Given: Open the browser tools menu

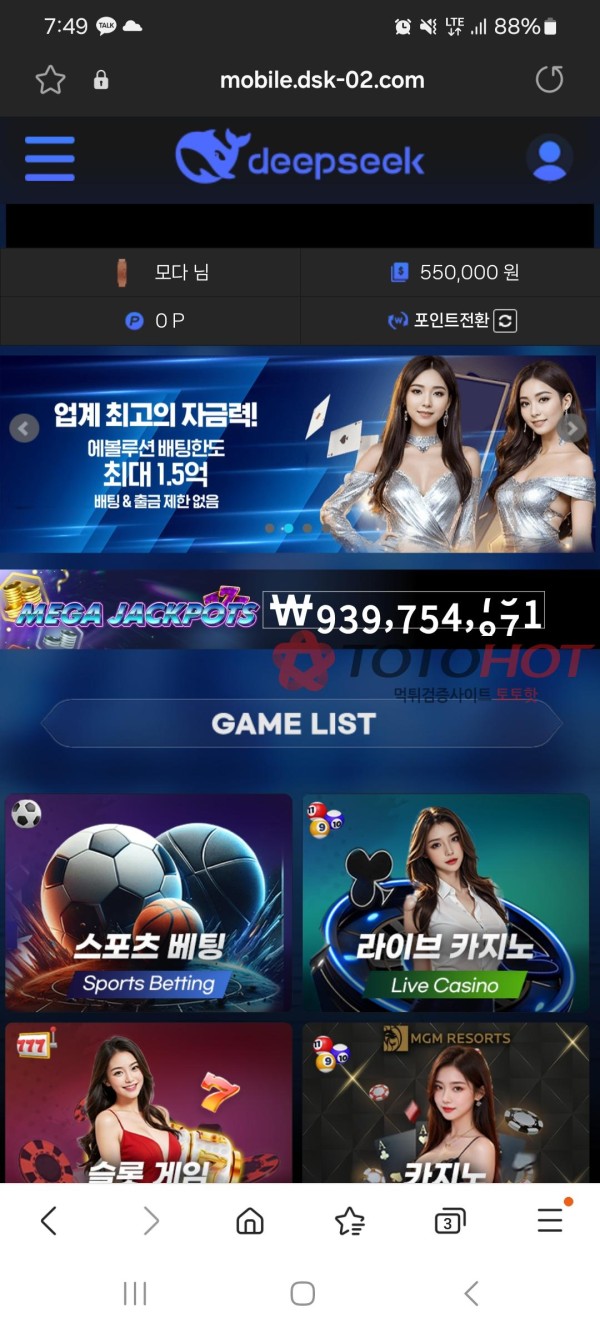Looking at the screenshot, I should pyautogui.click(x=549, y=1220).
